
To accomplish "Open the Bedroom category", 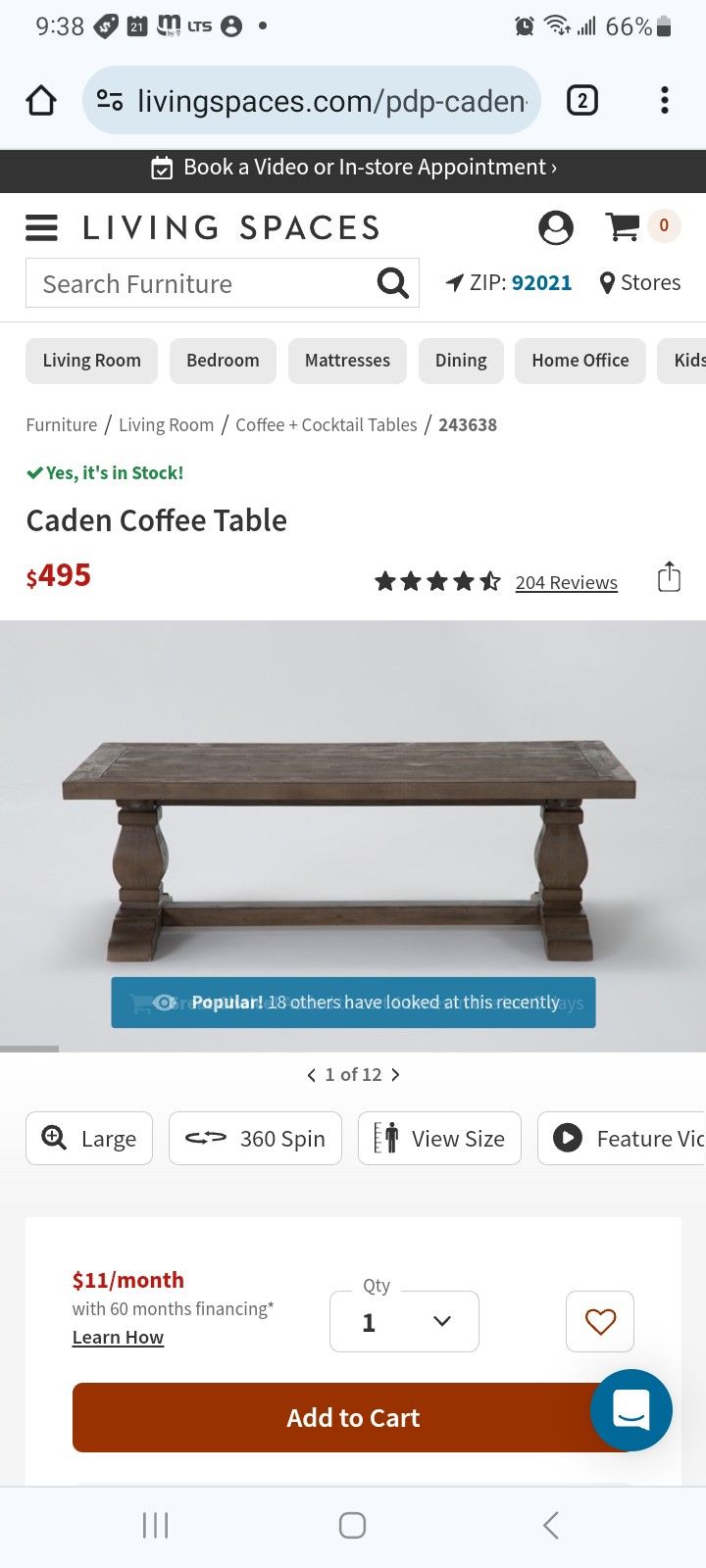I will click(x=223, y=361).
